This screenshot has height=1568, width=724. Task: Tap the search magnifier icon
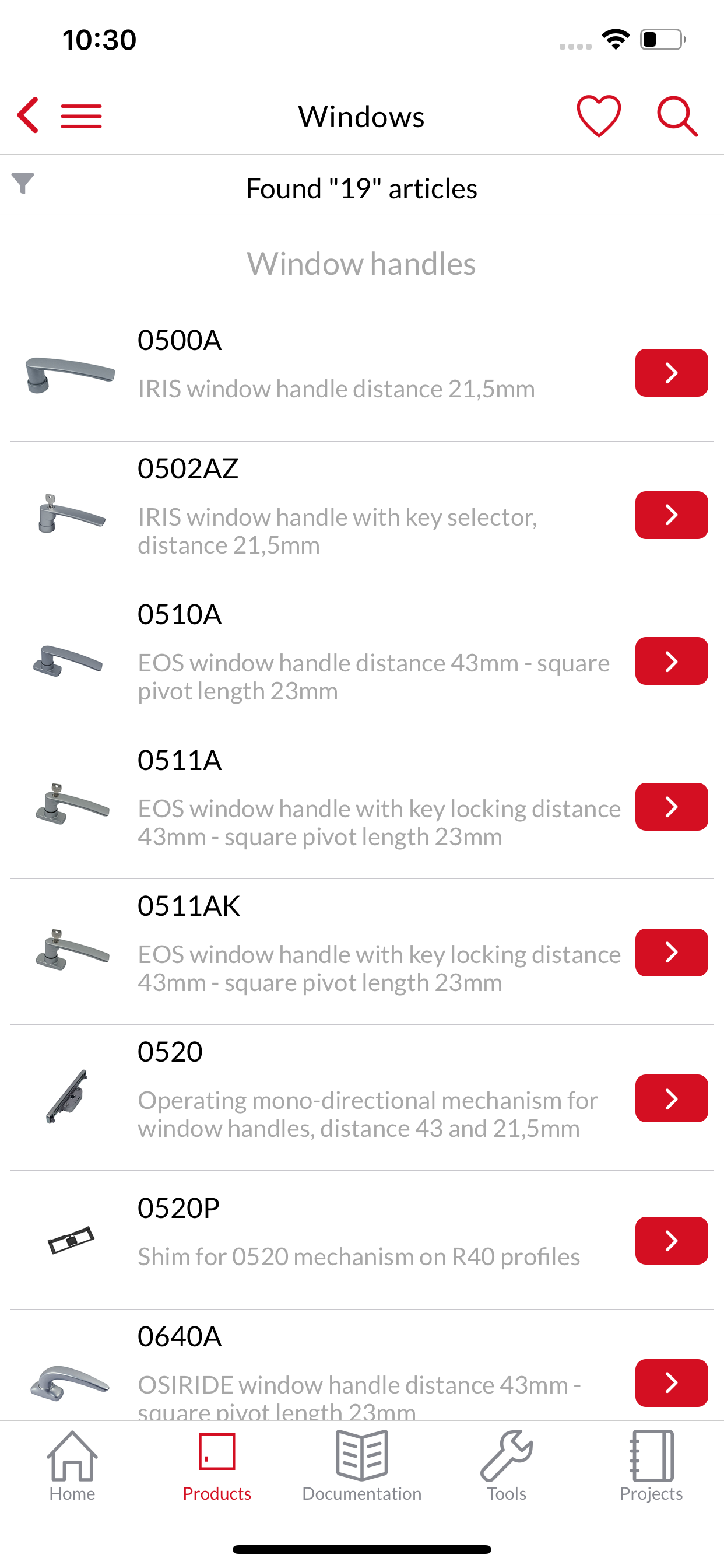(x=679, y=116)
